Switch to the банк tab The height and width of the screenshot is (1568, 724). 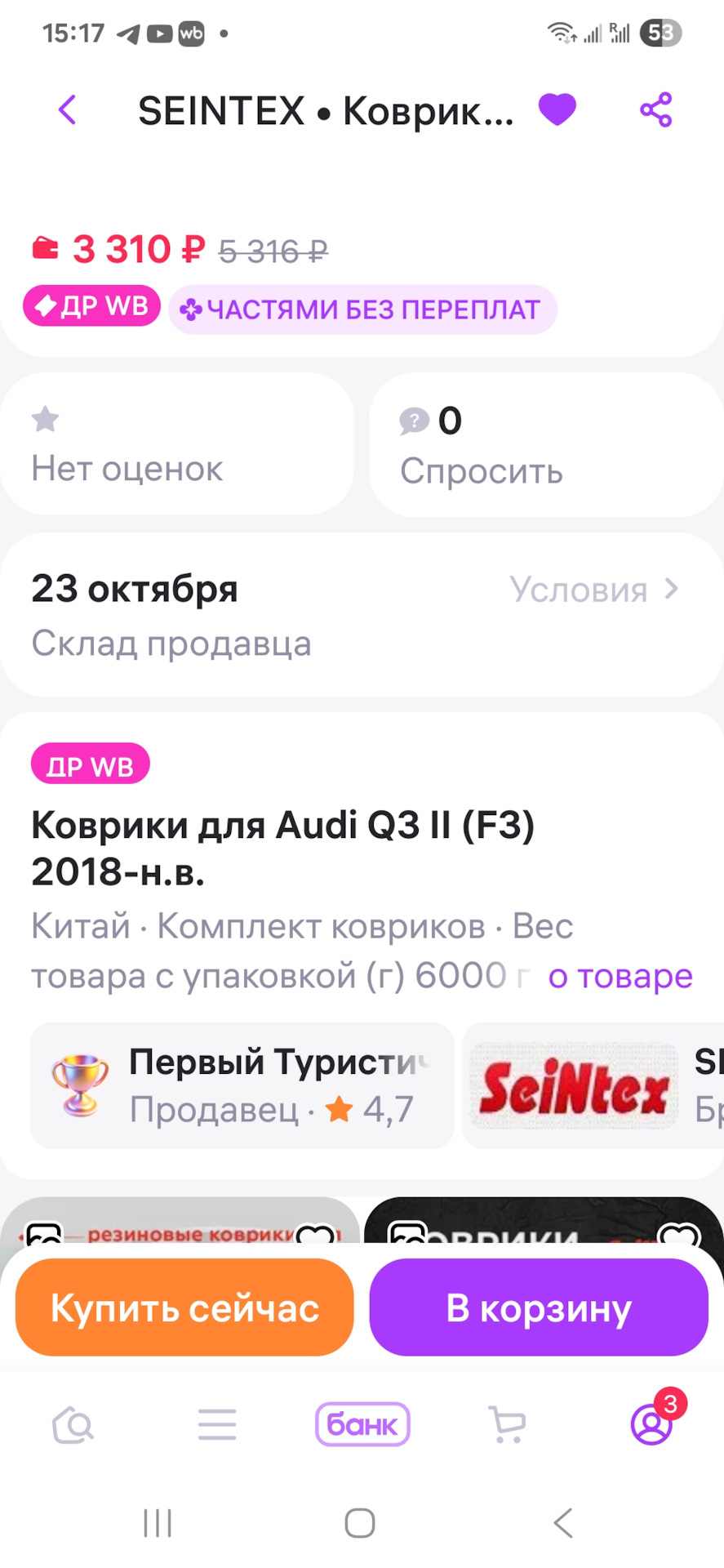362,1424
